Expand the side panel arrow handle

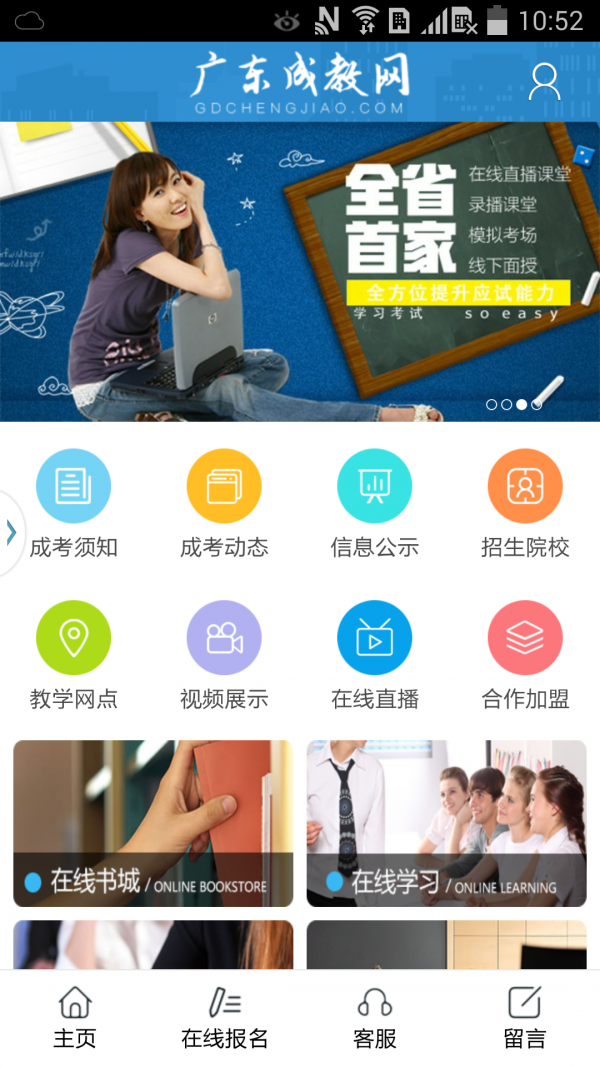click(x=11, y=533)
